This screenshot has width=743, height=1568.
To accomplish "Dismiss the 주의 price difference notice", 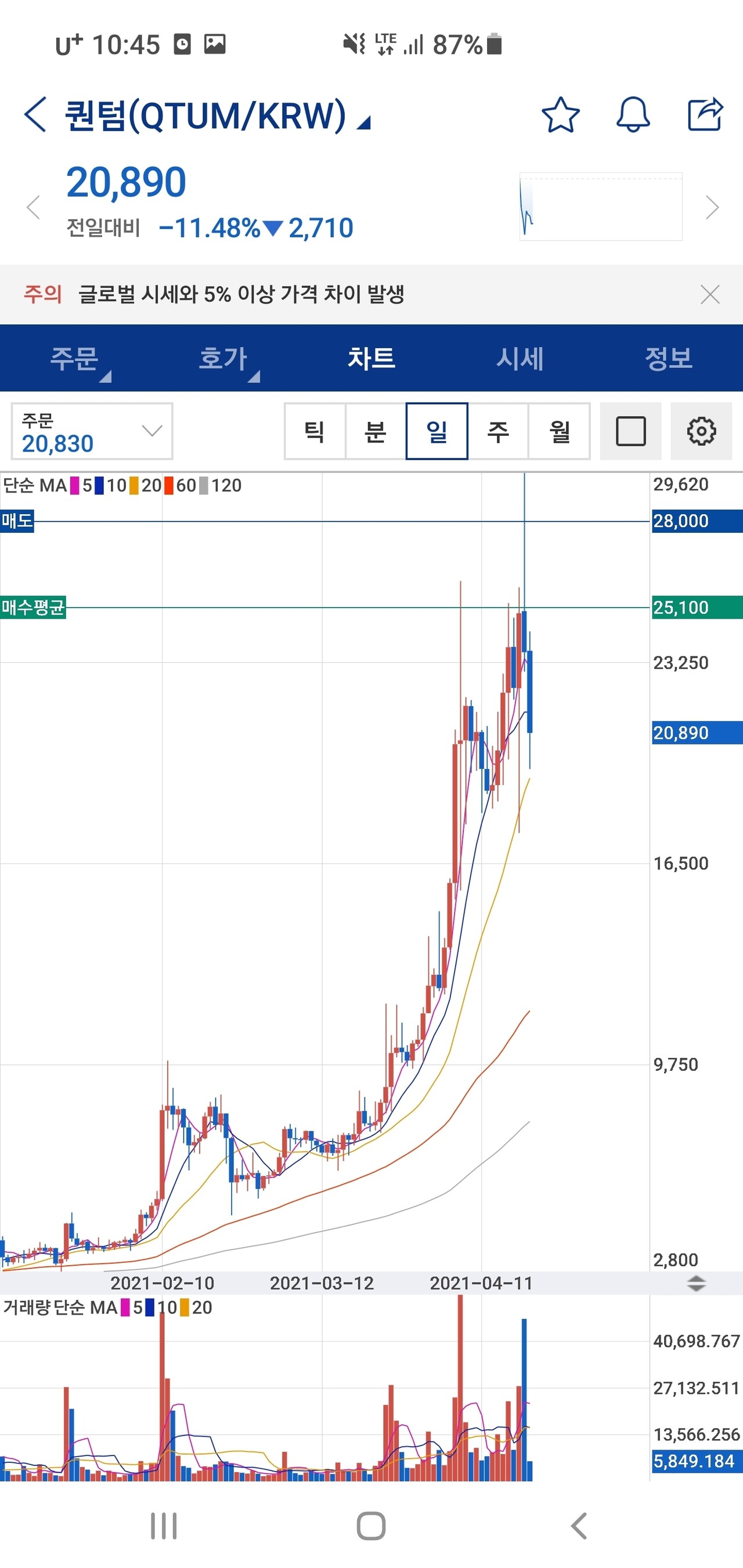I will pos(710,295).
